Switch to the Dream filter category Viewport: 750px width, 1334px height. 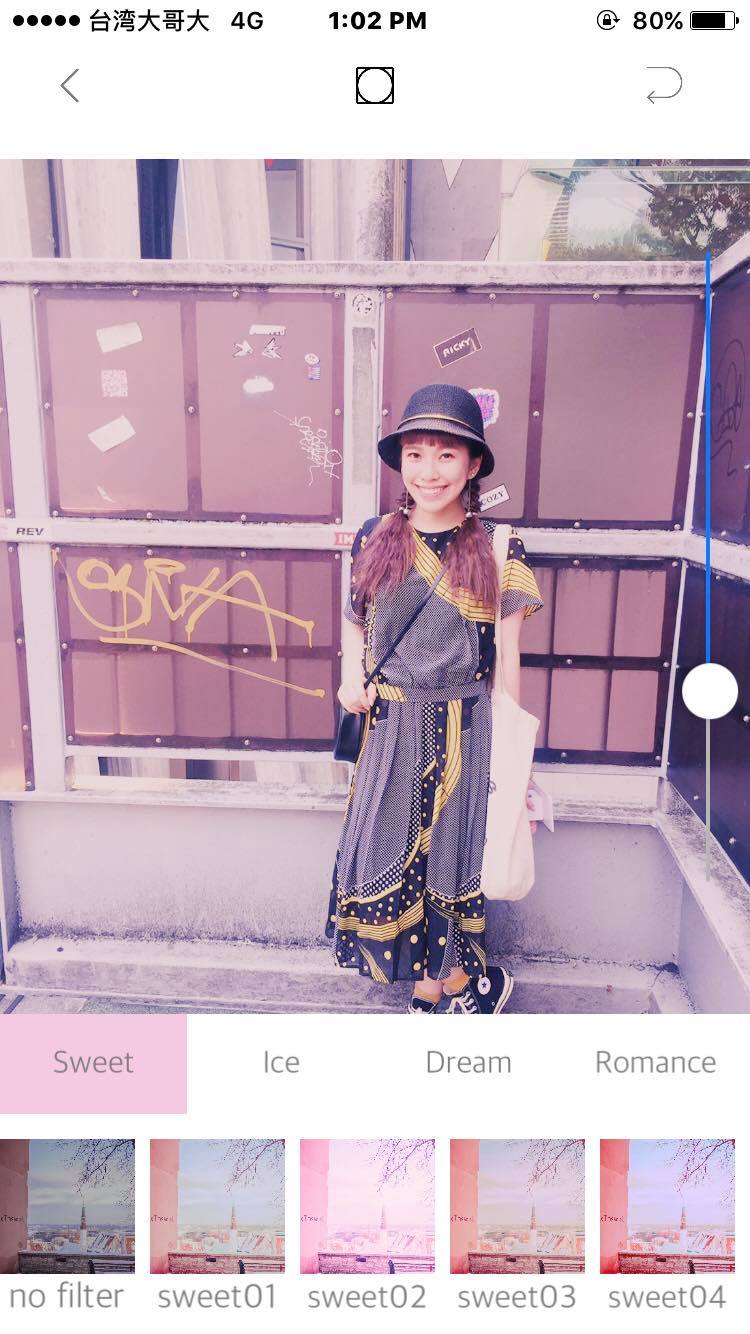pyautogui.click(x=468, y=1063)
